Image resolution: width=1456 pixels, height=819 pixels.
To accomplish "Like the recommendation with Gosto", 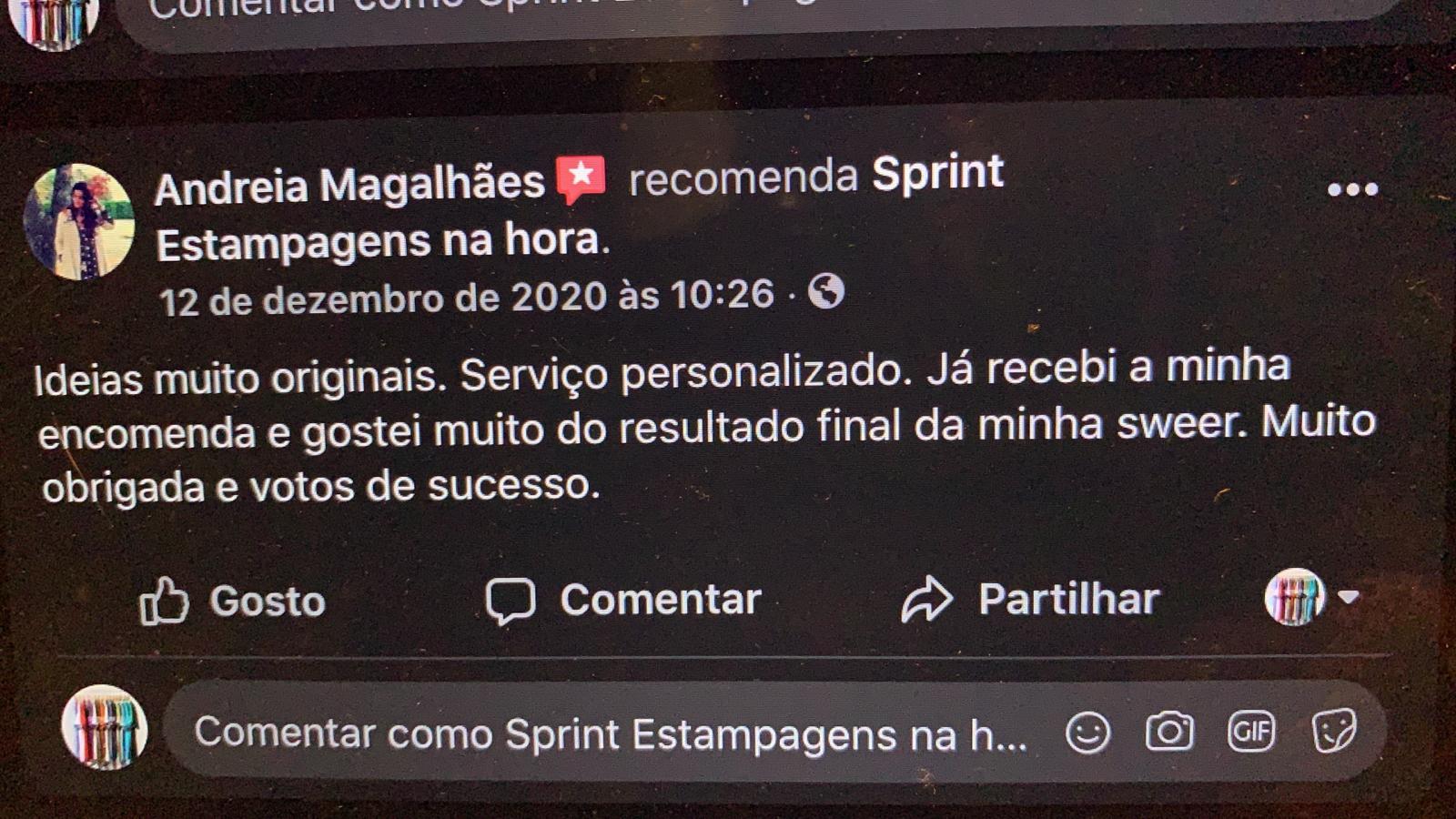I will (233, 601).
